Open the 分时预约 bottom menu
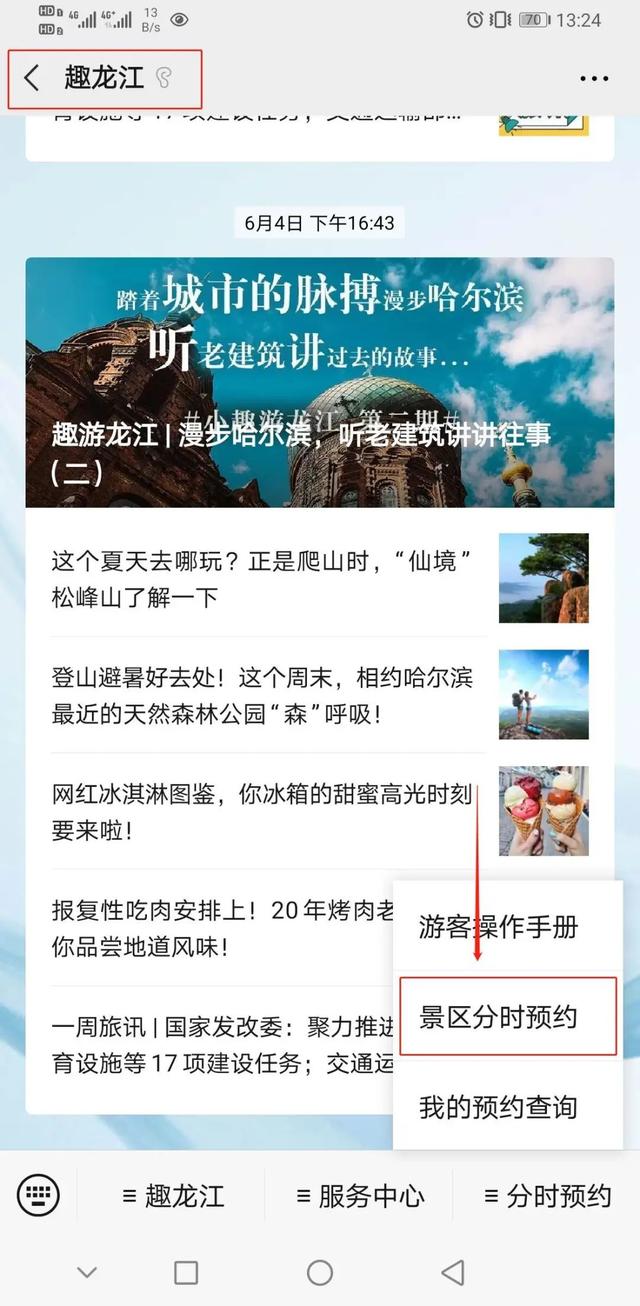The height and width of the screenshot is (1306, 640). point(547,1195)
